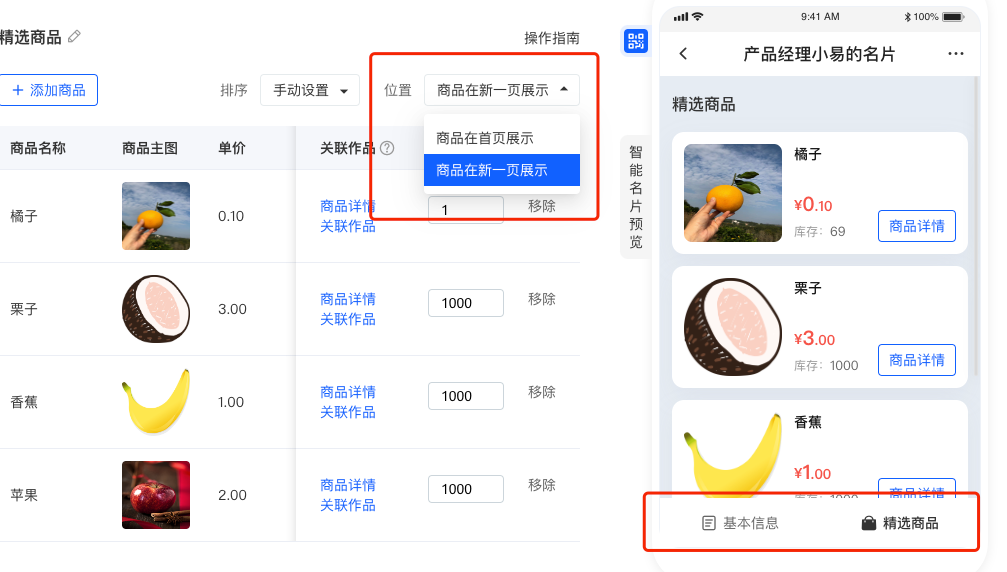
Task: Open the overflow menu in the preview header
Action: coord(956,54)
